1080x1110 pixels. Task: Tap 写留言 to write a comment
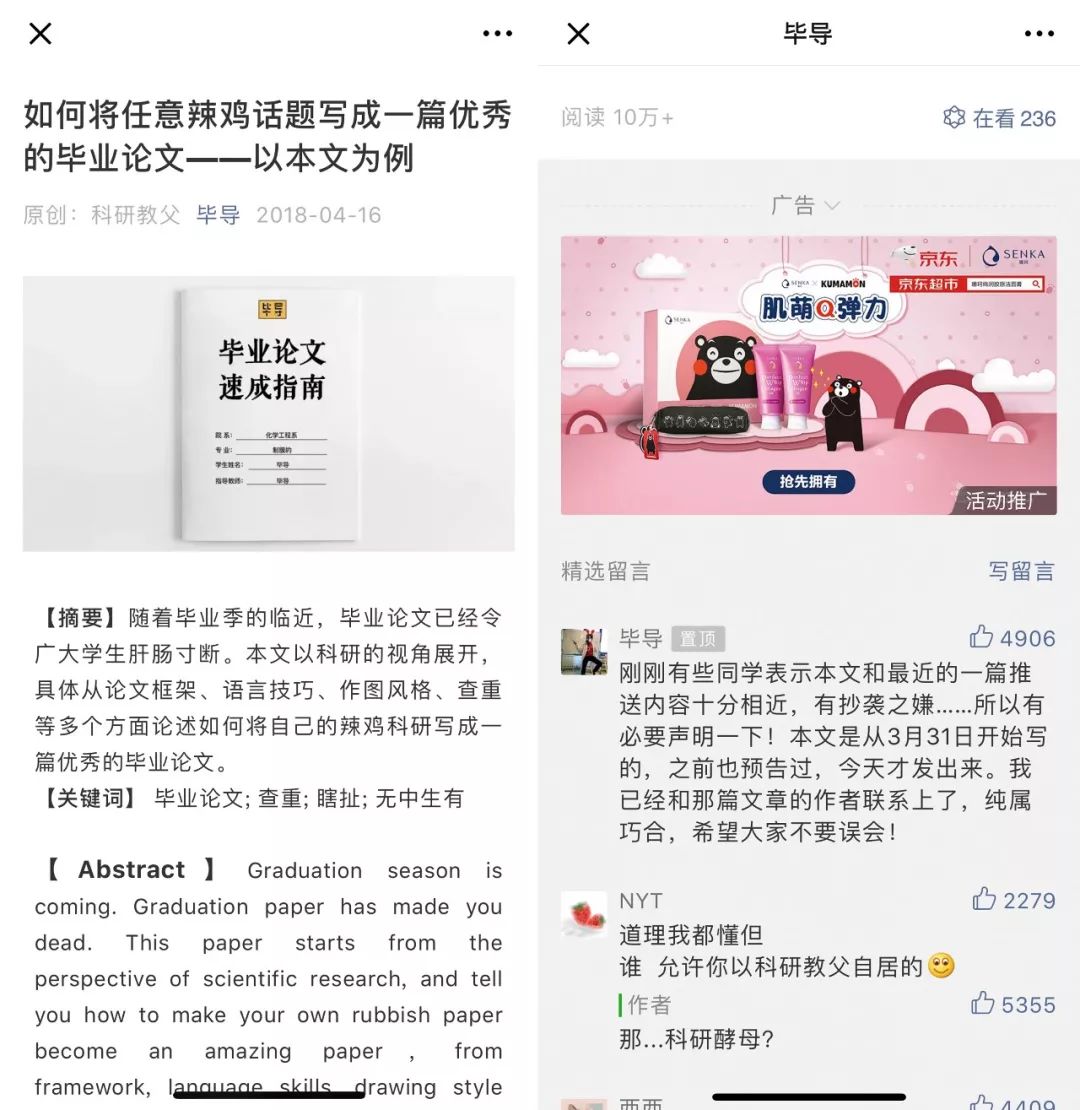click(1021, 571)
